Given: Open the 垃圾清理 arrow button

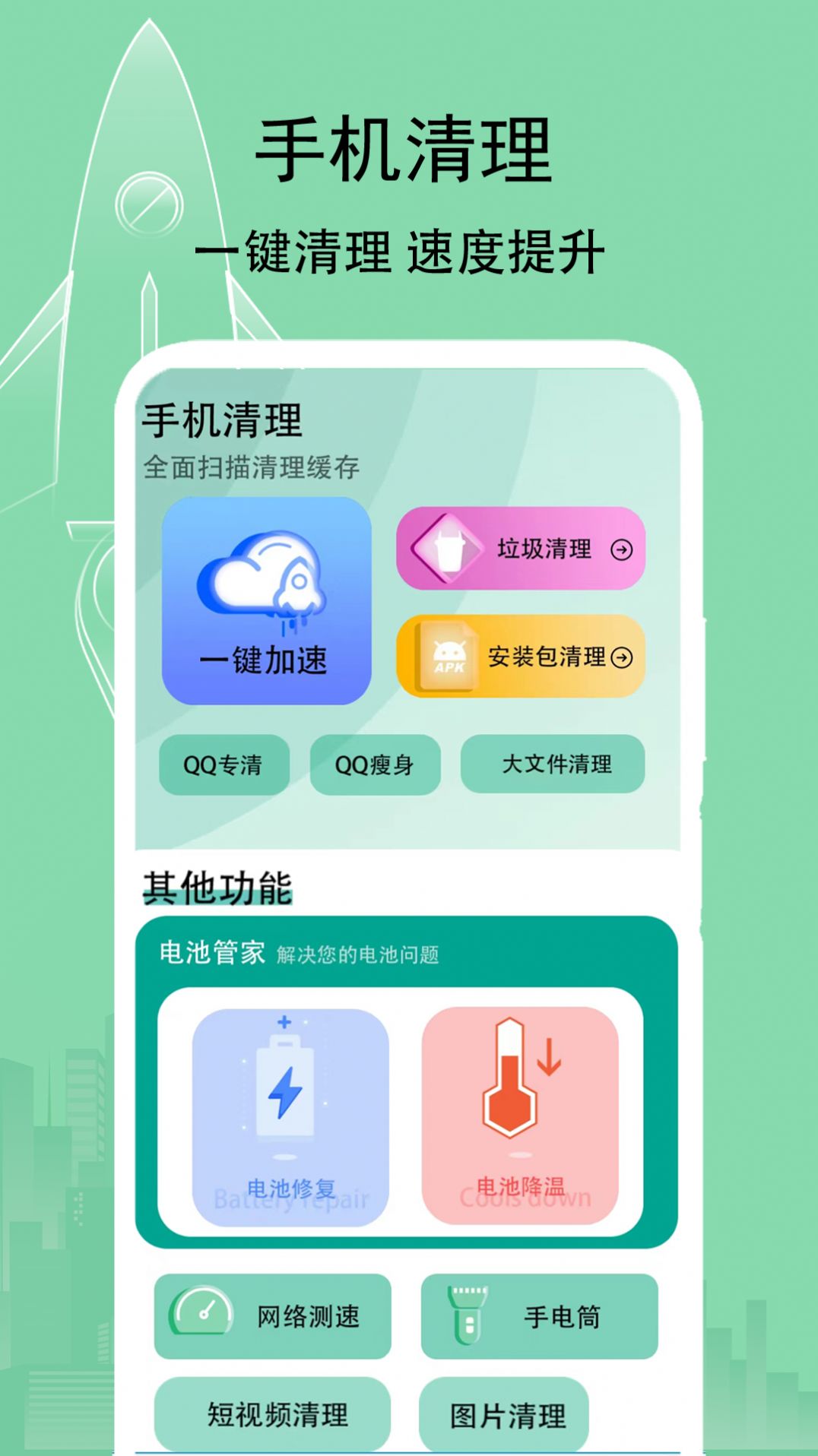Looking at the screenshot, I should [623, 549].
